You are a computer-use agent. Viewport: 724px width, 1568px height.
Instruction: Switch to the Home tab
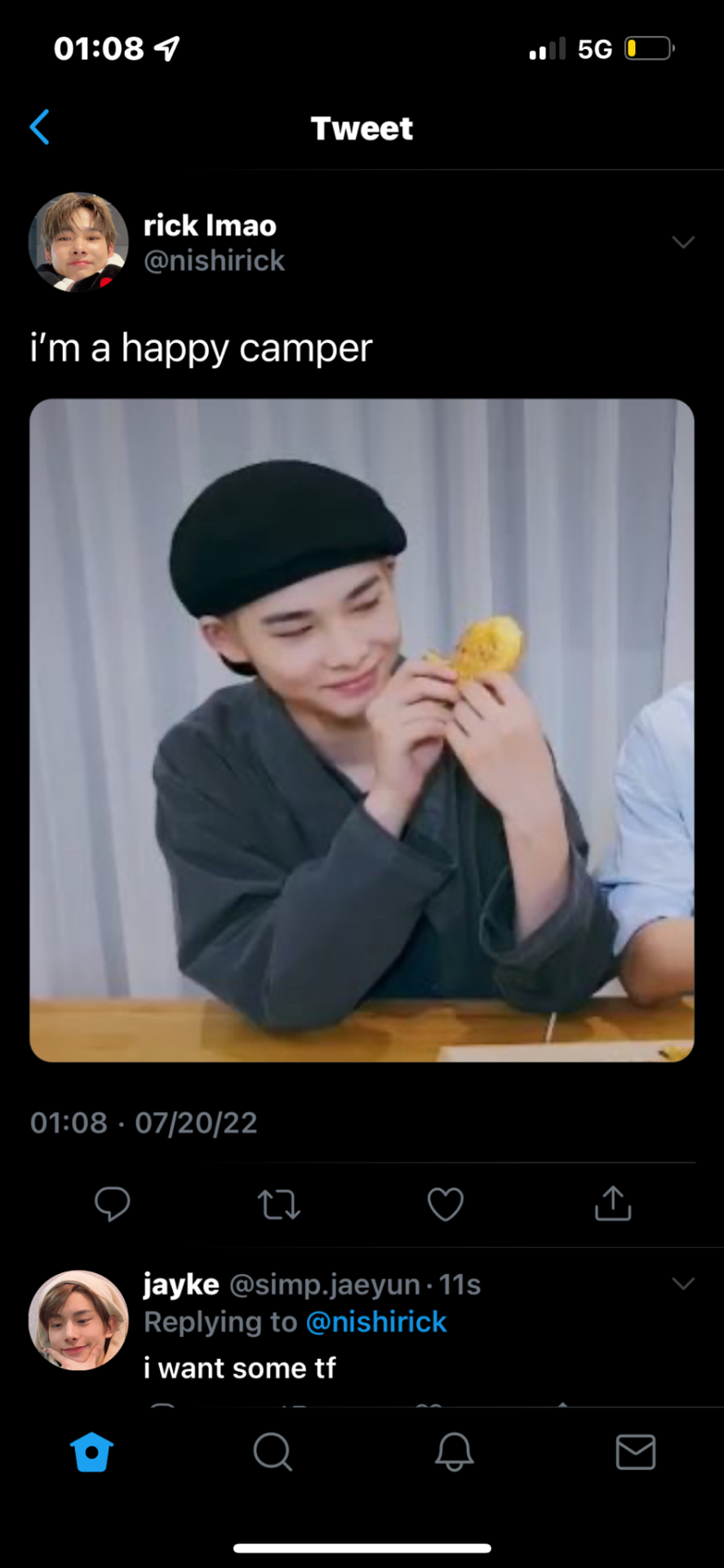(91, 1452)
